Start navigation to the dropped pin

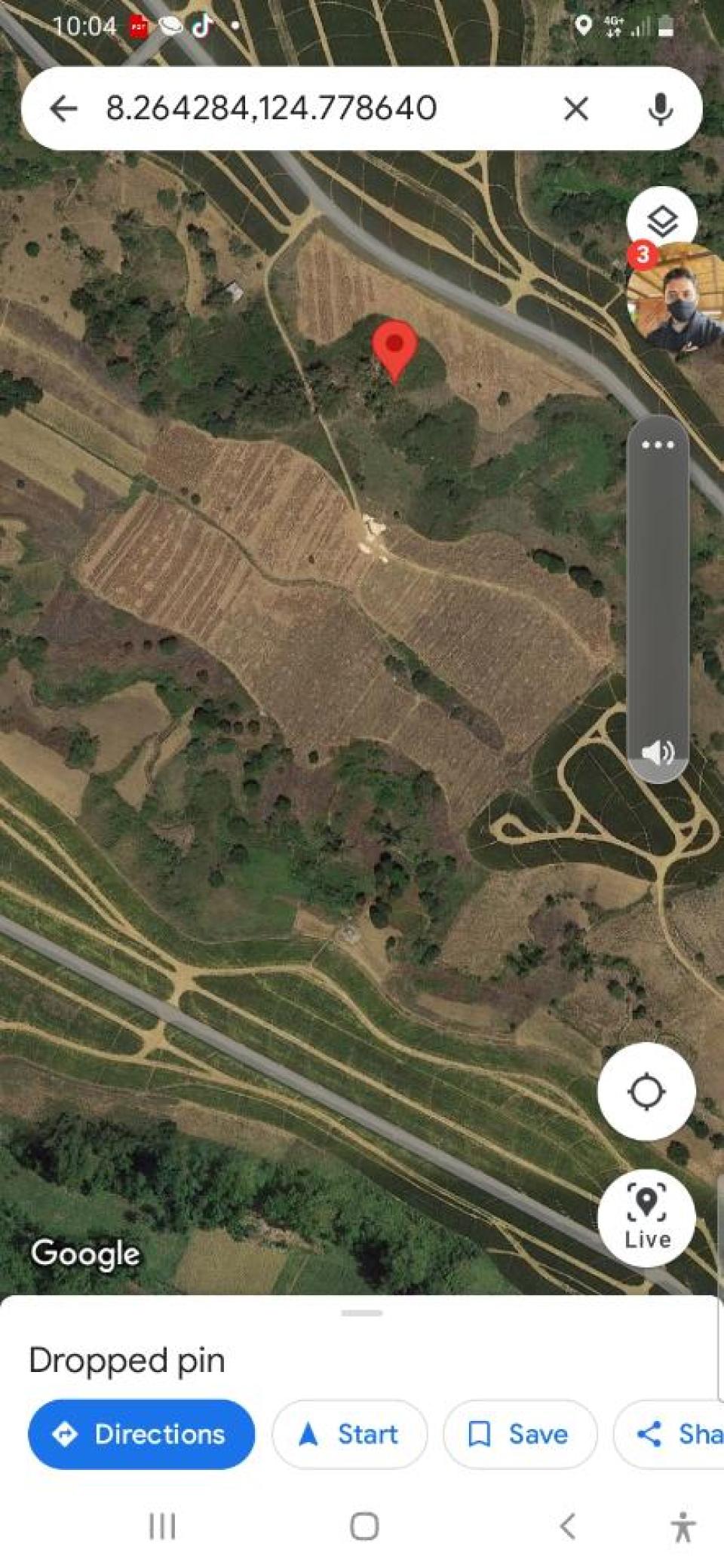coord(349,1434)
